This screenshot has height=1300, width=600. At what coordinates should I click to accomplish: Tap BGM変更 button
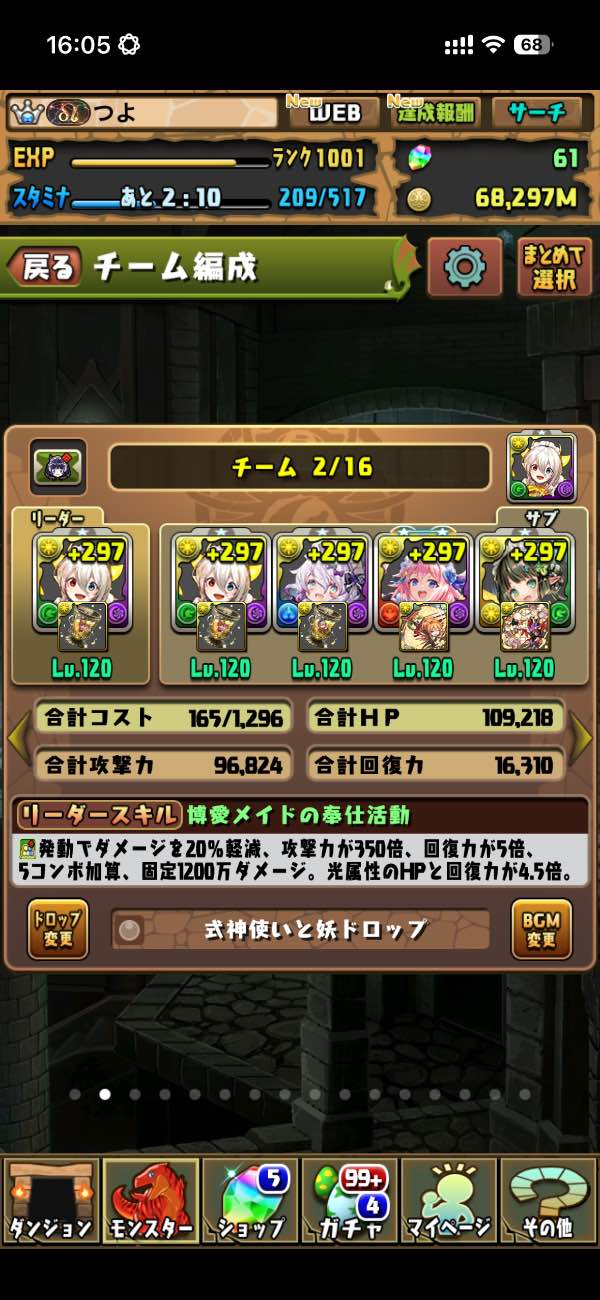pos(541,929)
